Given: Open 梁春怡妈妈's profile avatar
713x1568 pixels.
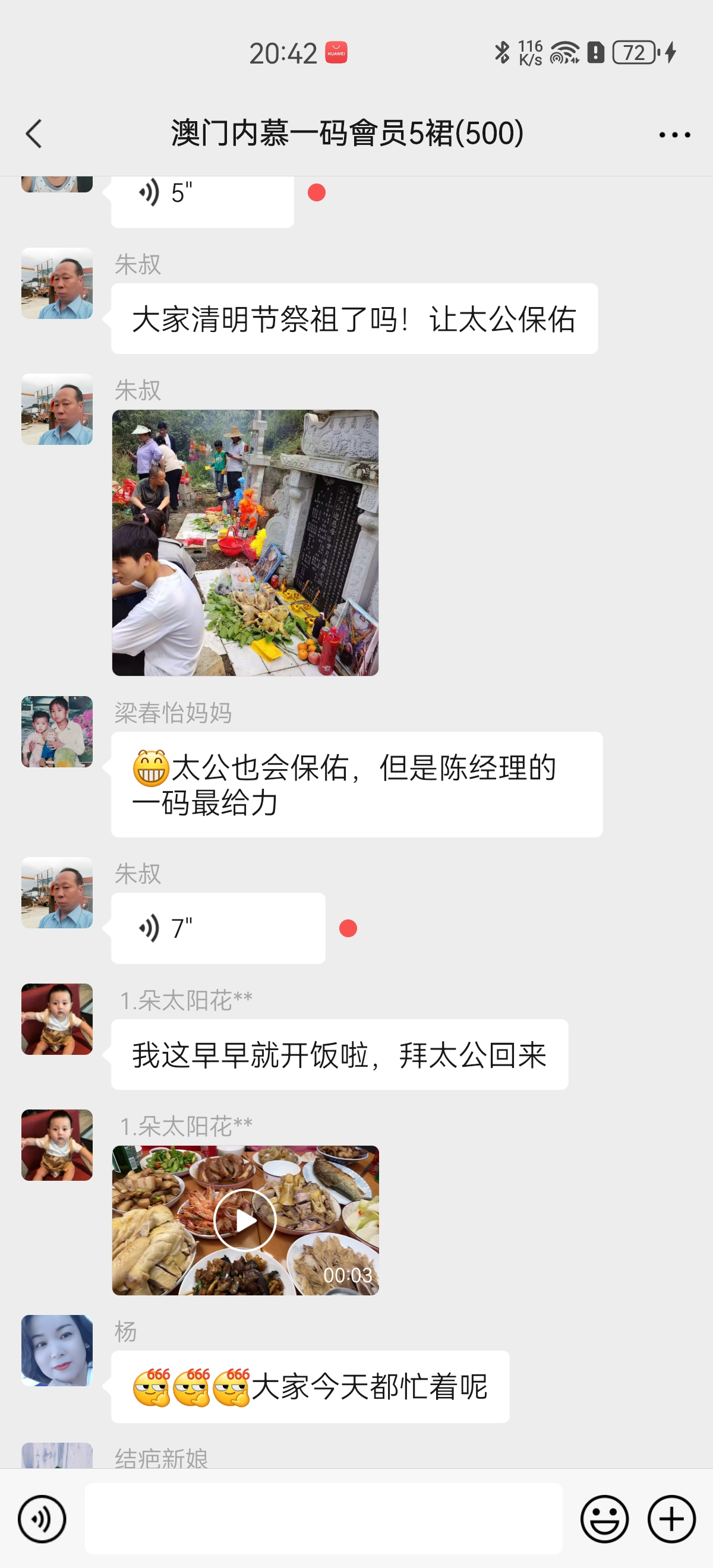Looking at the screenshot, I should click(57, 731).
